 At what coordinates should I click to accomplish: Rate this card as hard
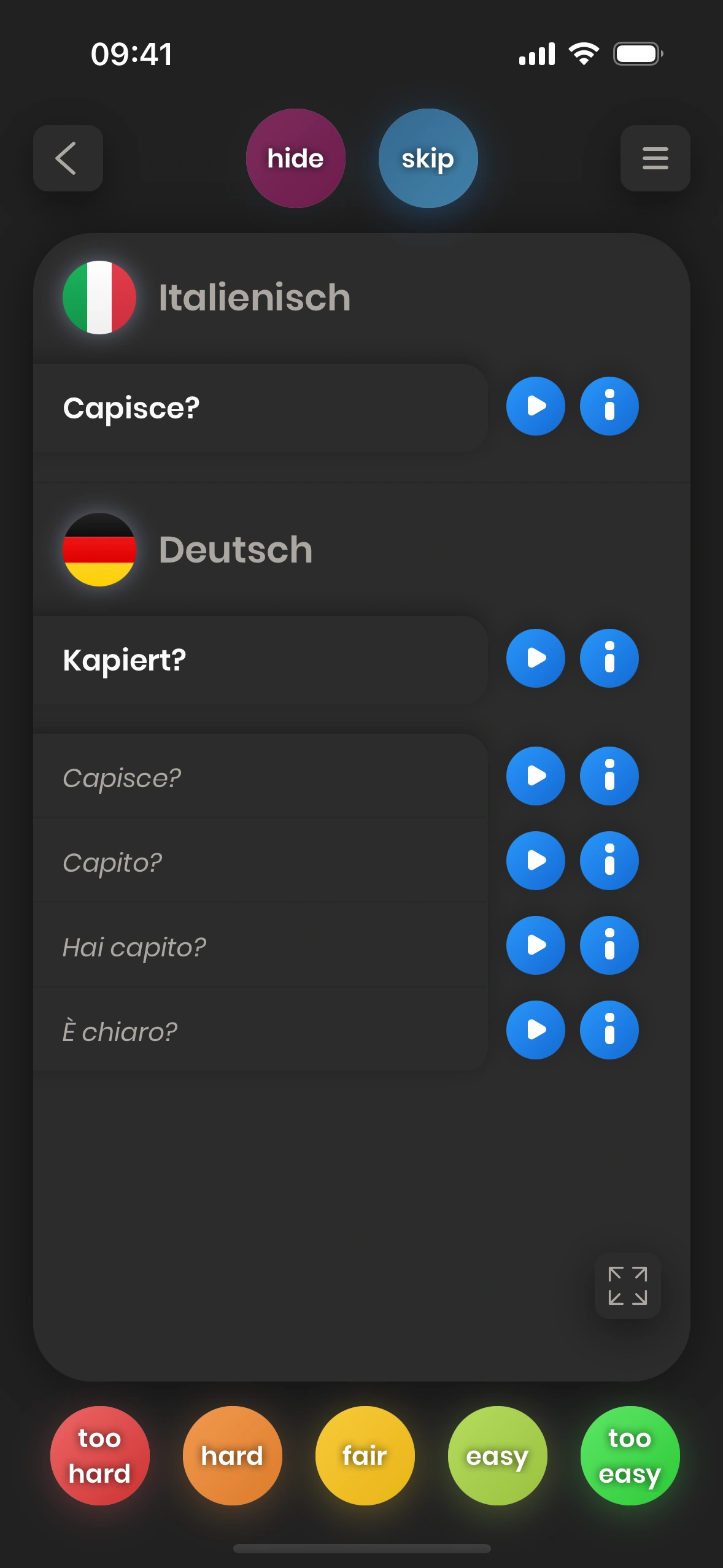click(232, 1455)
